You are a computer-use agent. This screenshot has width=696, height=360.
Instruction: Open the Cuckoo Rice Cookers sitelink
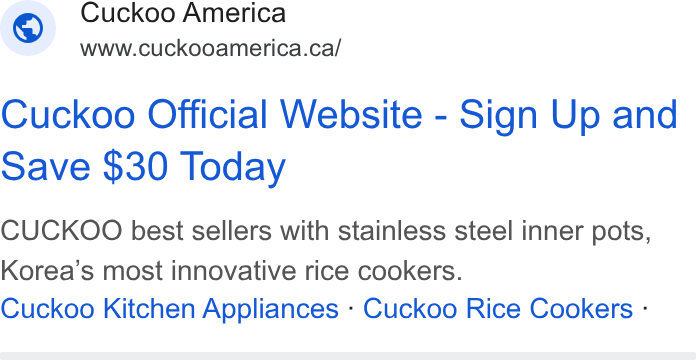tap(498, 309)
